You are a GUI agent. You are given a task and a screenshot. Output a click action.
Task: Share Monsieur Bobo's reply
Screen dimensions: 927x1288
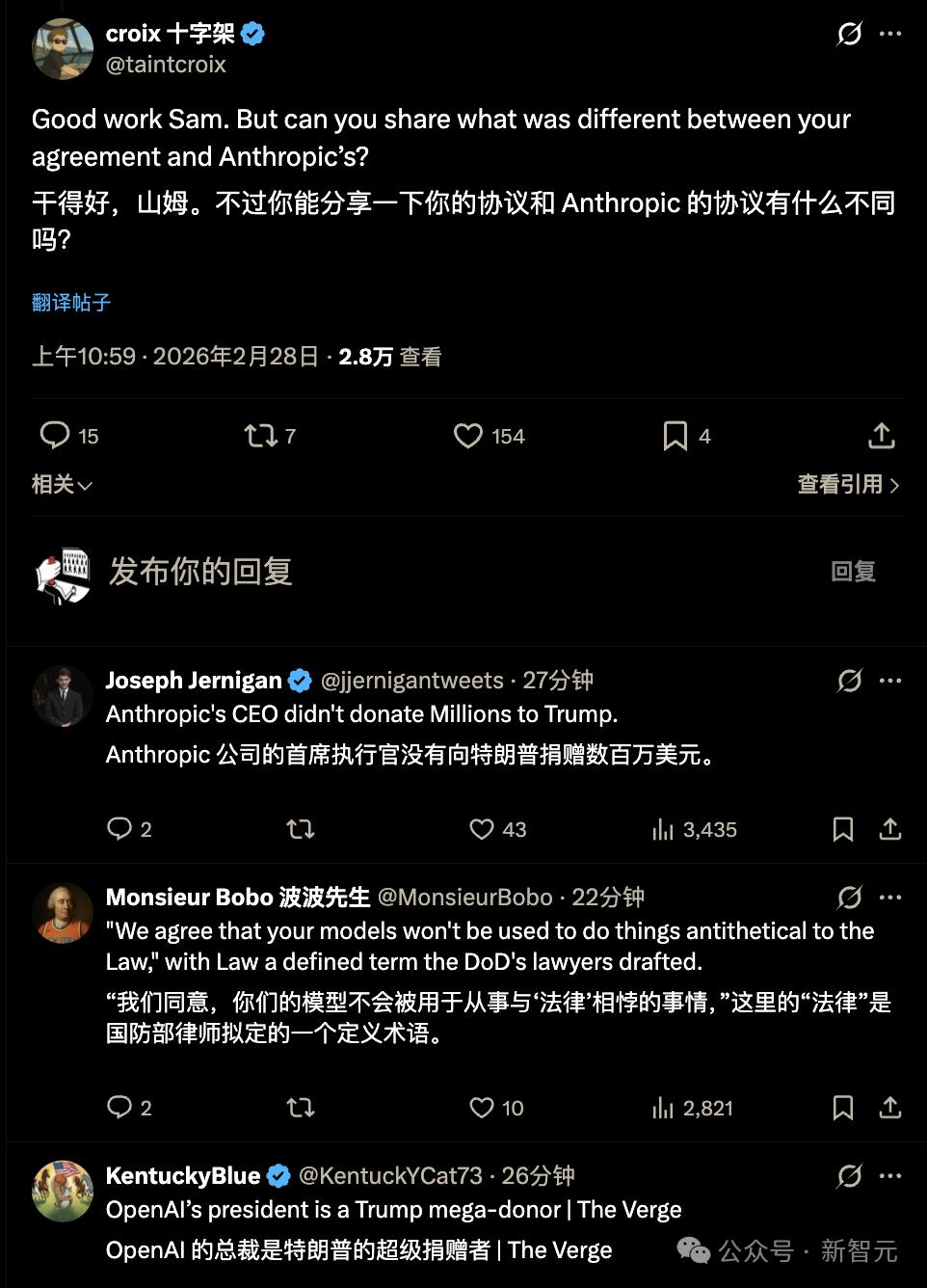[889, 1108]
